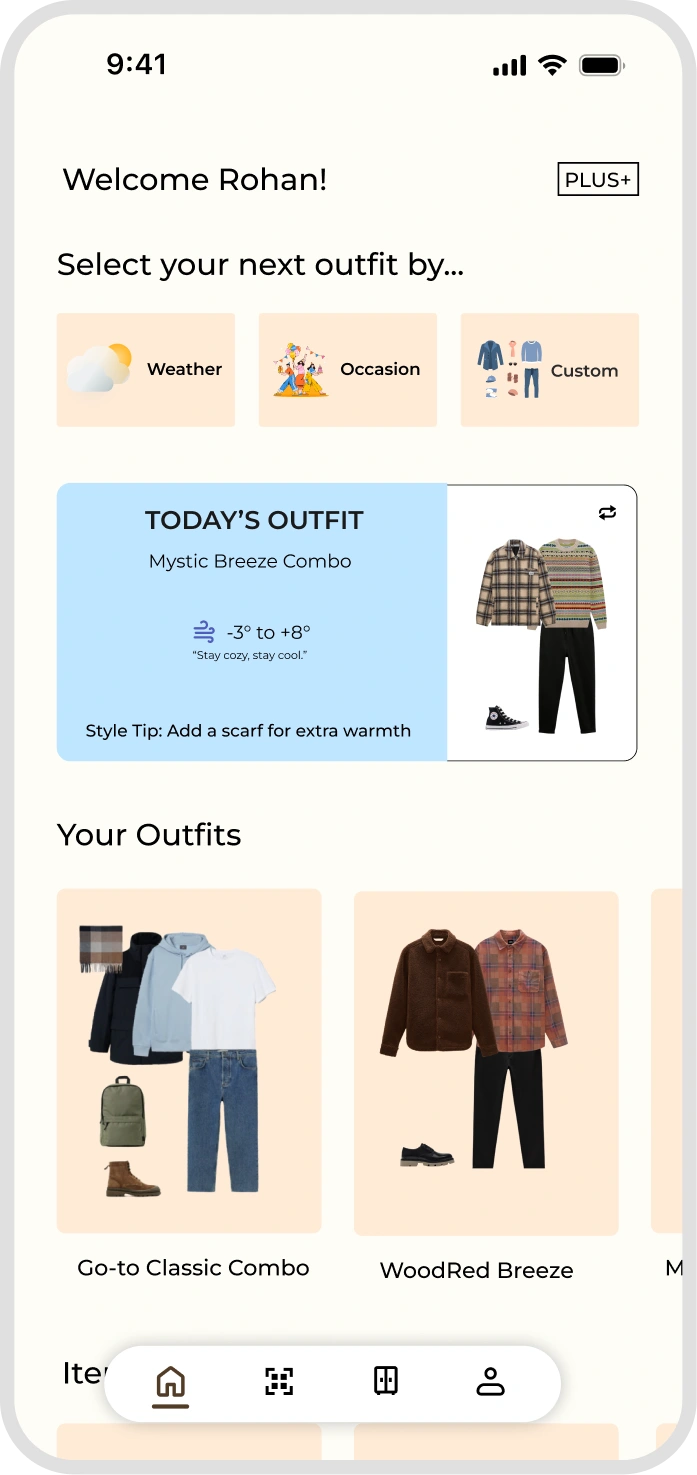The width and height of the screenshot is (697, 1475).
Task: View the WoodRed Breeze outfit
Action: click(x=486, y=1063)
